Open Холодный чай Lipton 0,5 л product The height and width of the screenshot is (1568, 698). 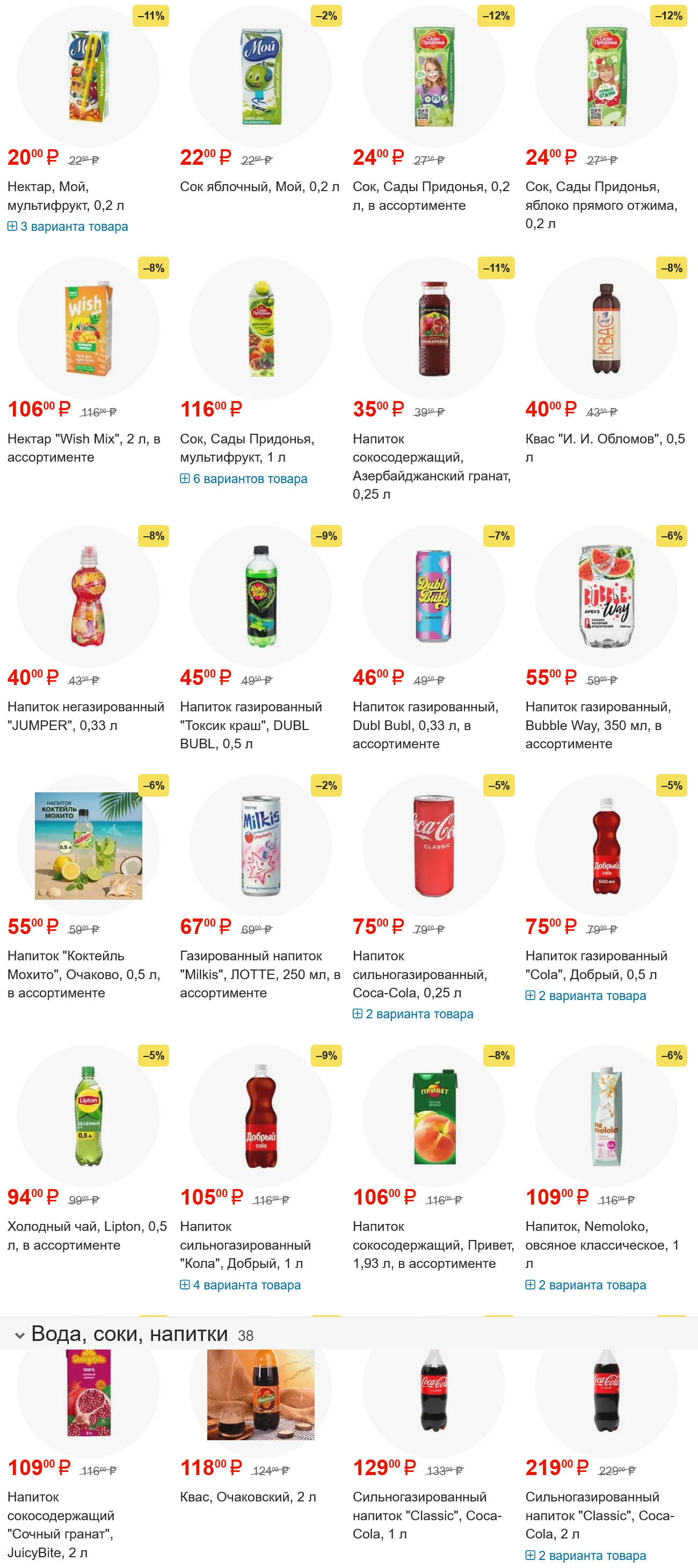pos(86,1235)
